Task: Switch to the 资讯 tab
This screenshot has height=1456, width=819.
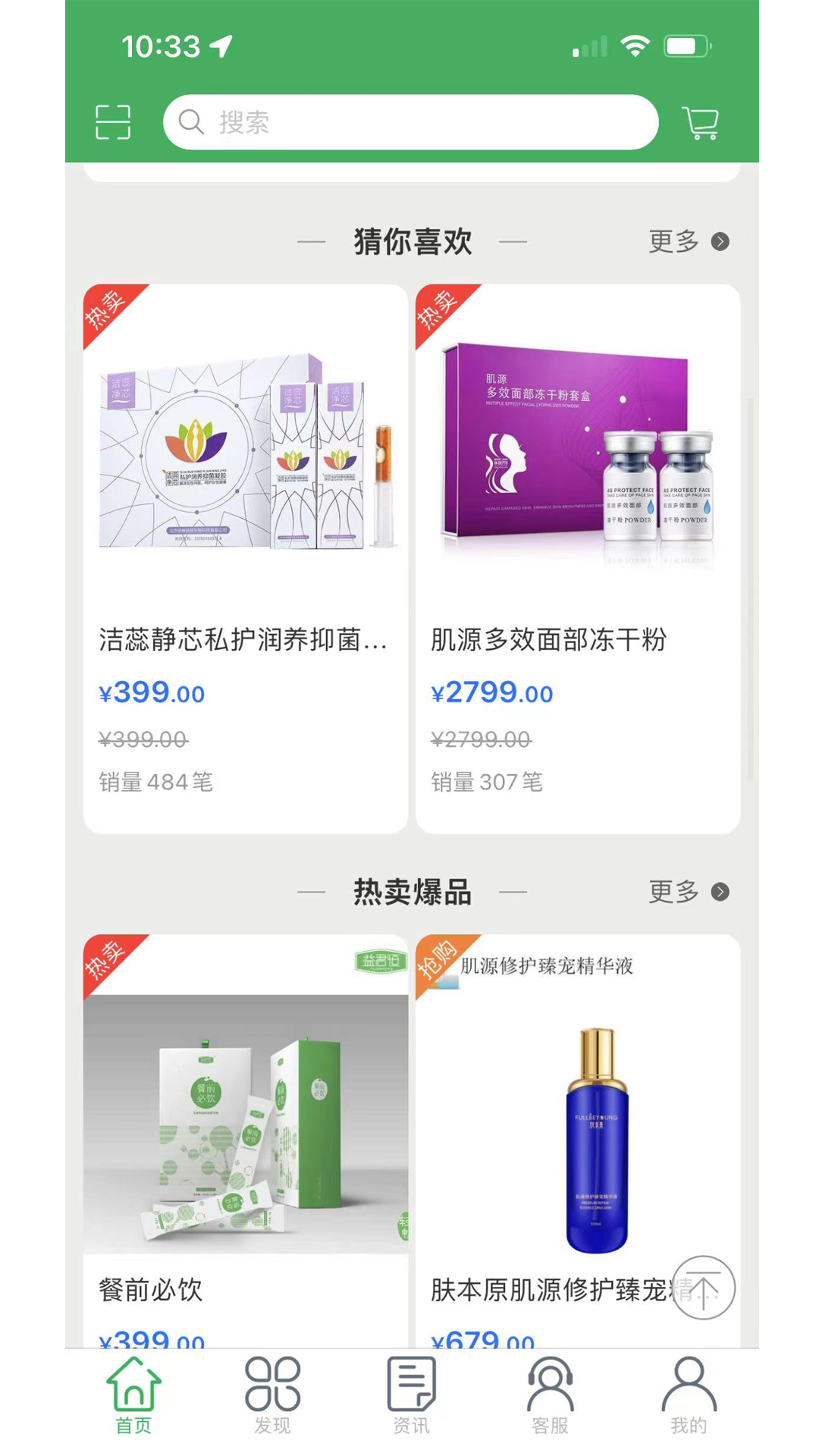Action: 411,1395
